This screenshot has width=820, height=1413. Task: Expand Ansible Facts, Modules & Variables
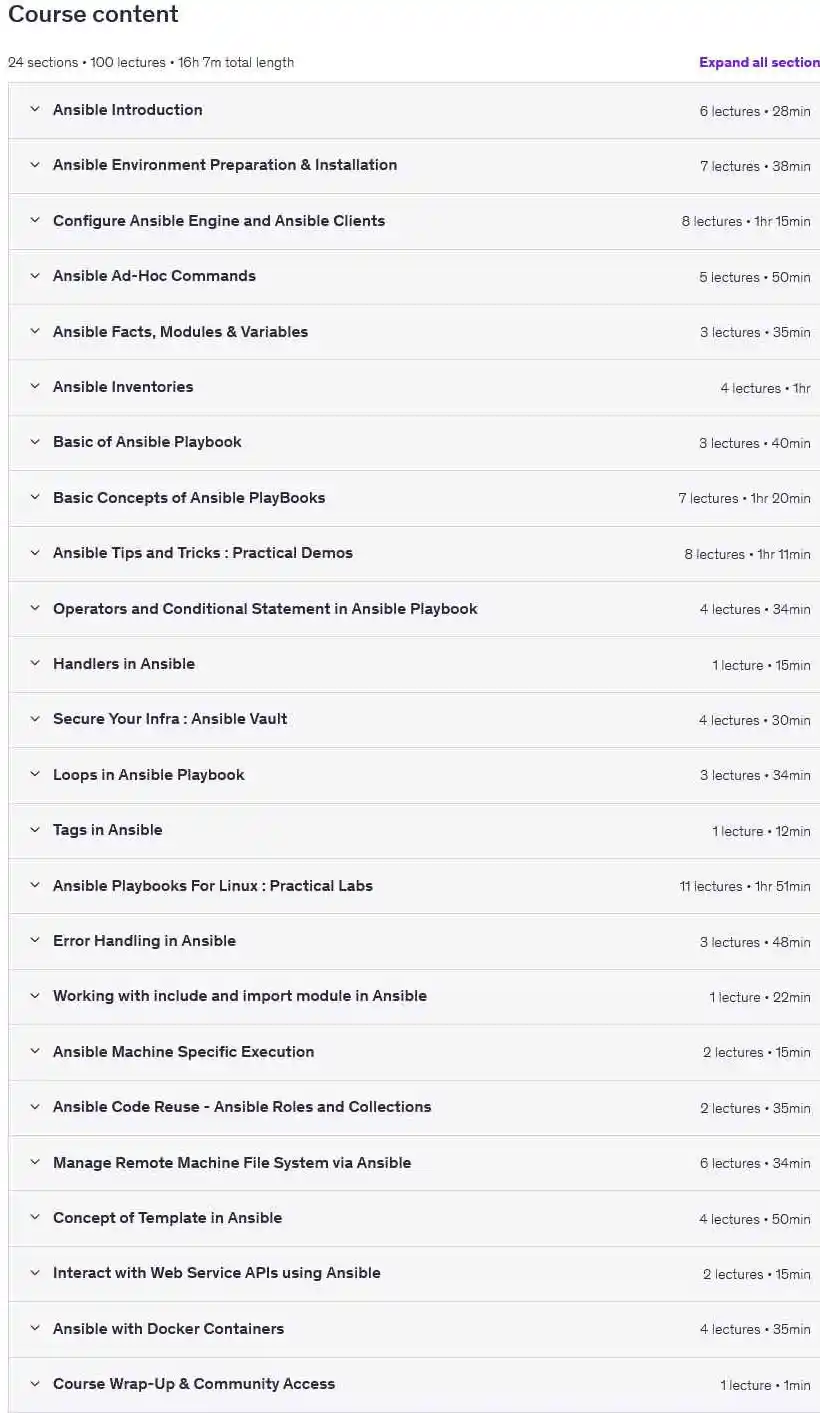coord(414,332)
